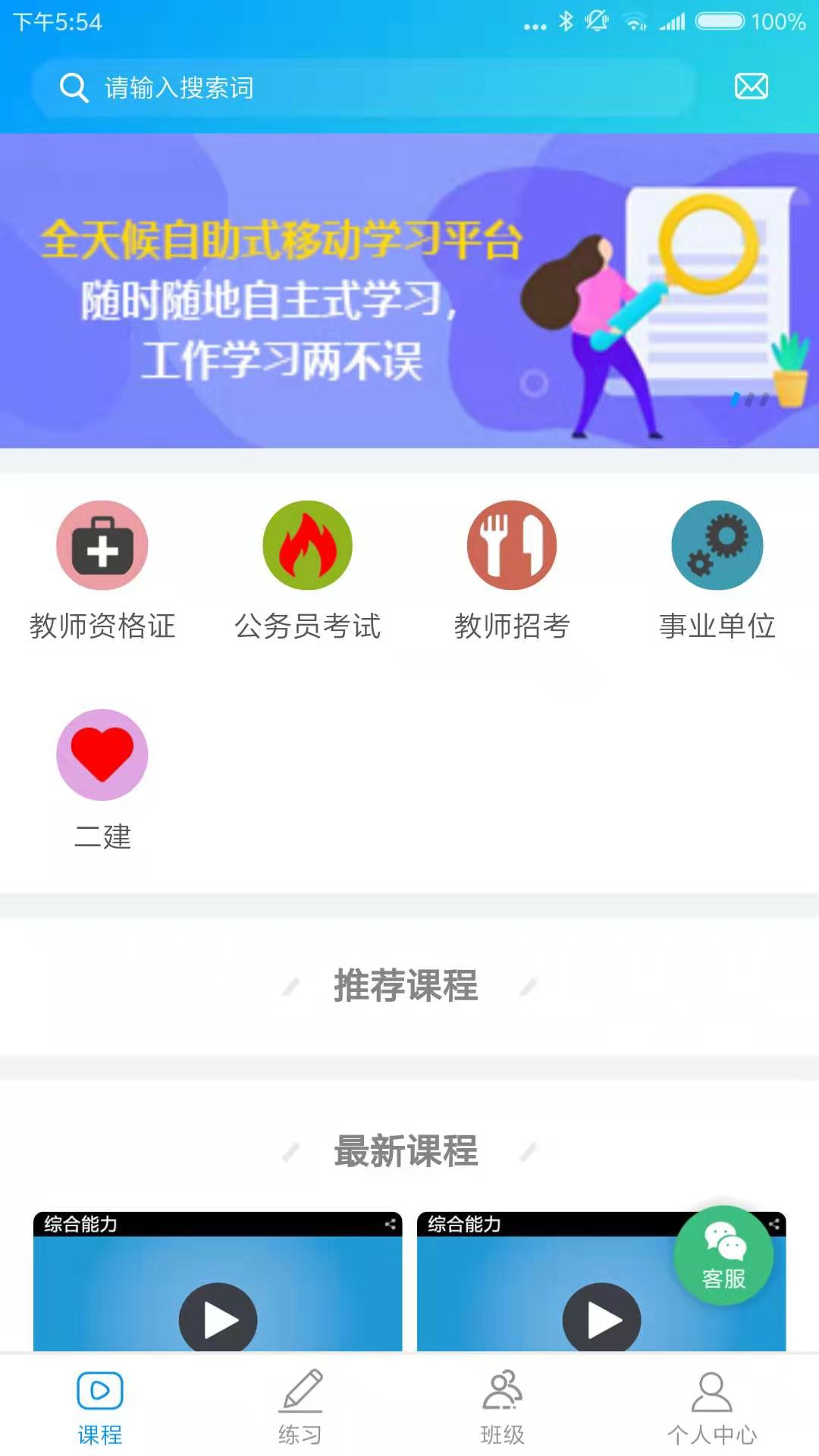Screen dimensions: 819x1456
Task: Open the 客服 customer service icon
Action: (724, 1255)
